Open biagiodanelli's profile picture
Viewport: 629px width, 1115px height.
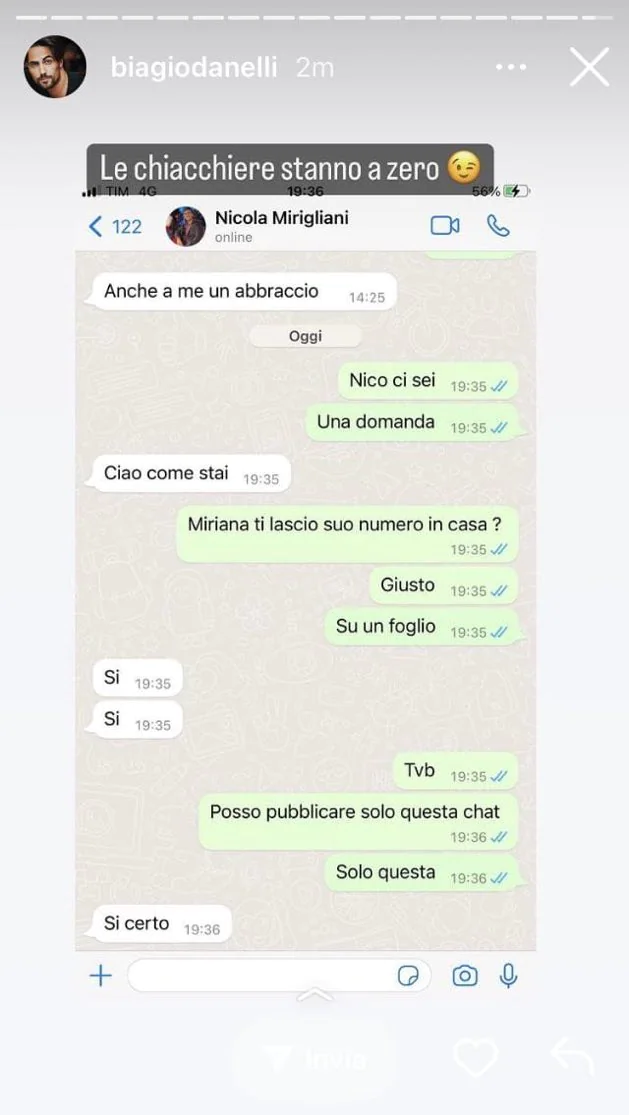click(x=55, y=66)
